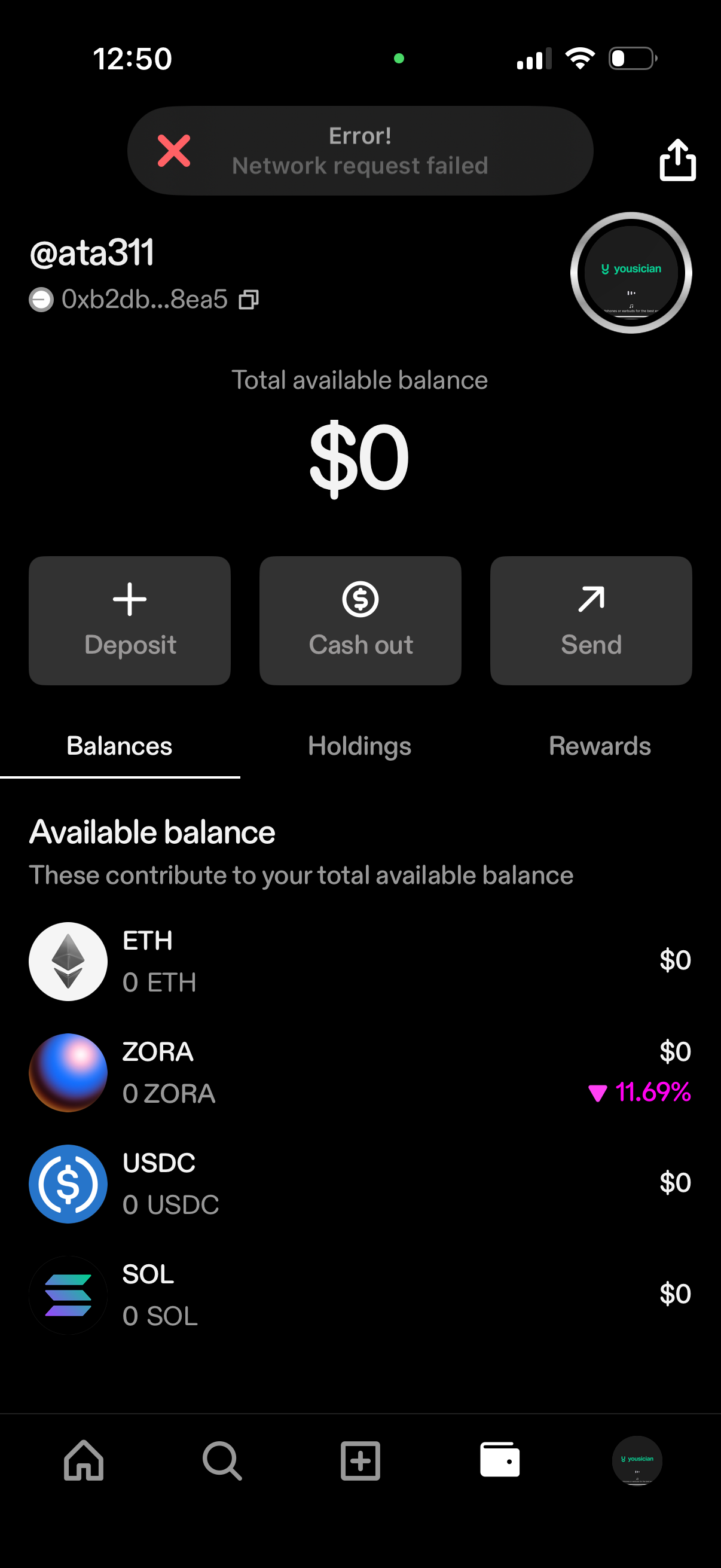Open the profile avatar in bottom bar
The width and height of the screenshot is (721, 1568).
638,1461
